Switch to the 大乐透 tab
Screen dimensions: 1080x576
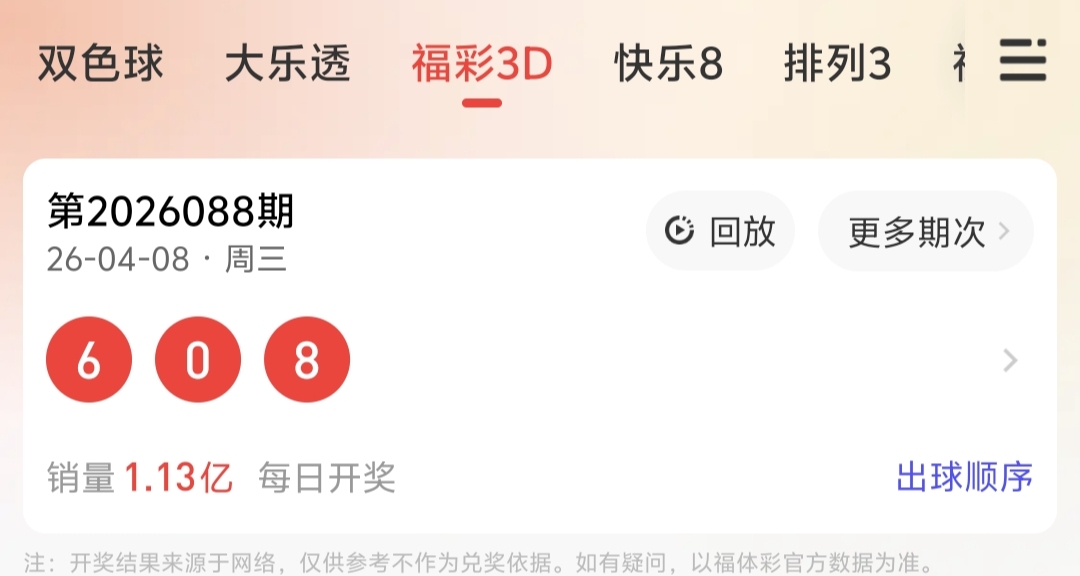tap(287, 66)
